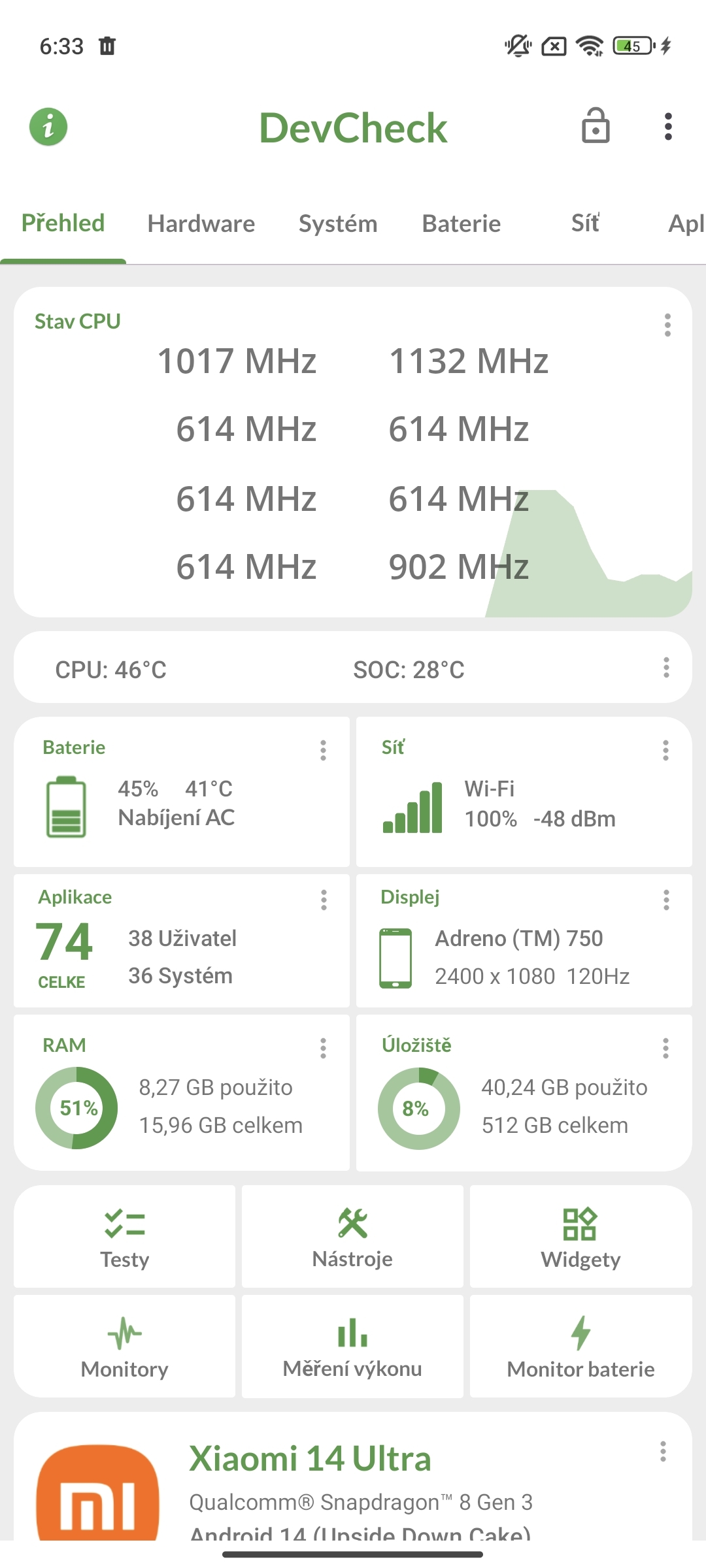Open the Stav CPU overflow menu
Screen dimensions: 706x1568
667,325
